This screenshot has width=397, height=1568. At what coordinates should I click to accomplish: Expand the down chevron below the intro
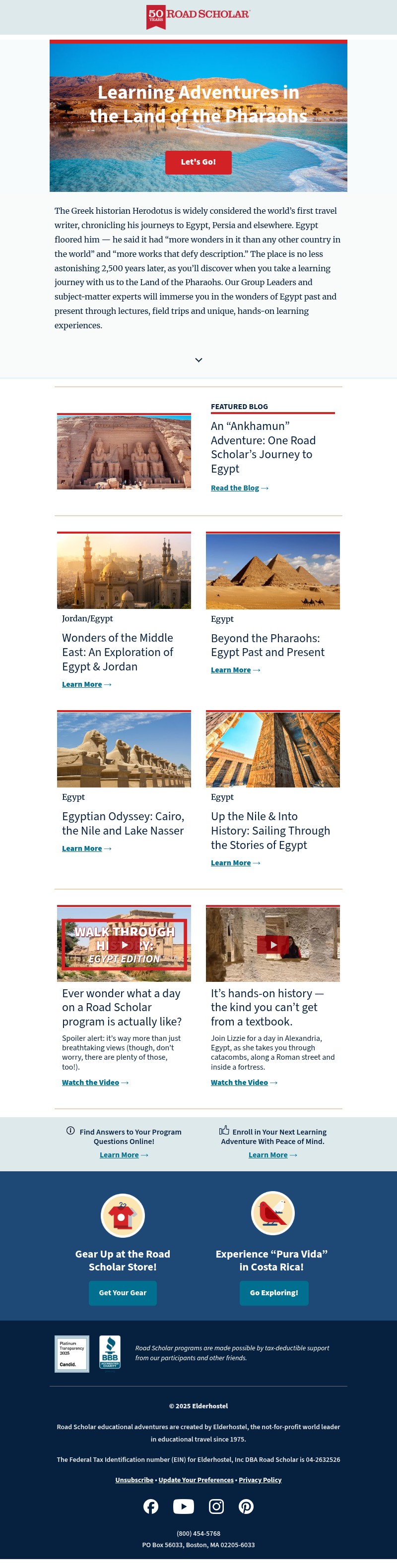(198, 360)
